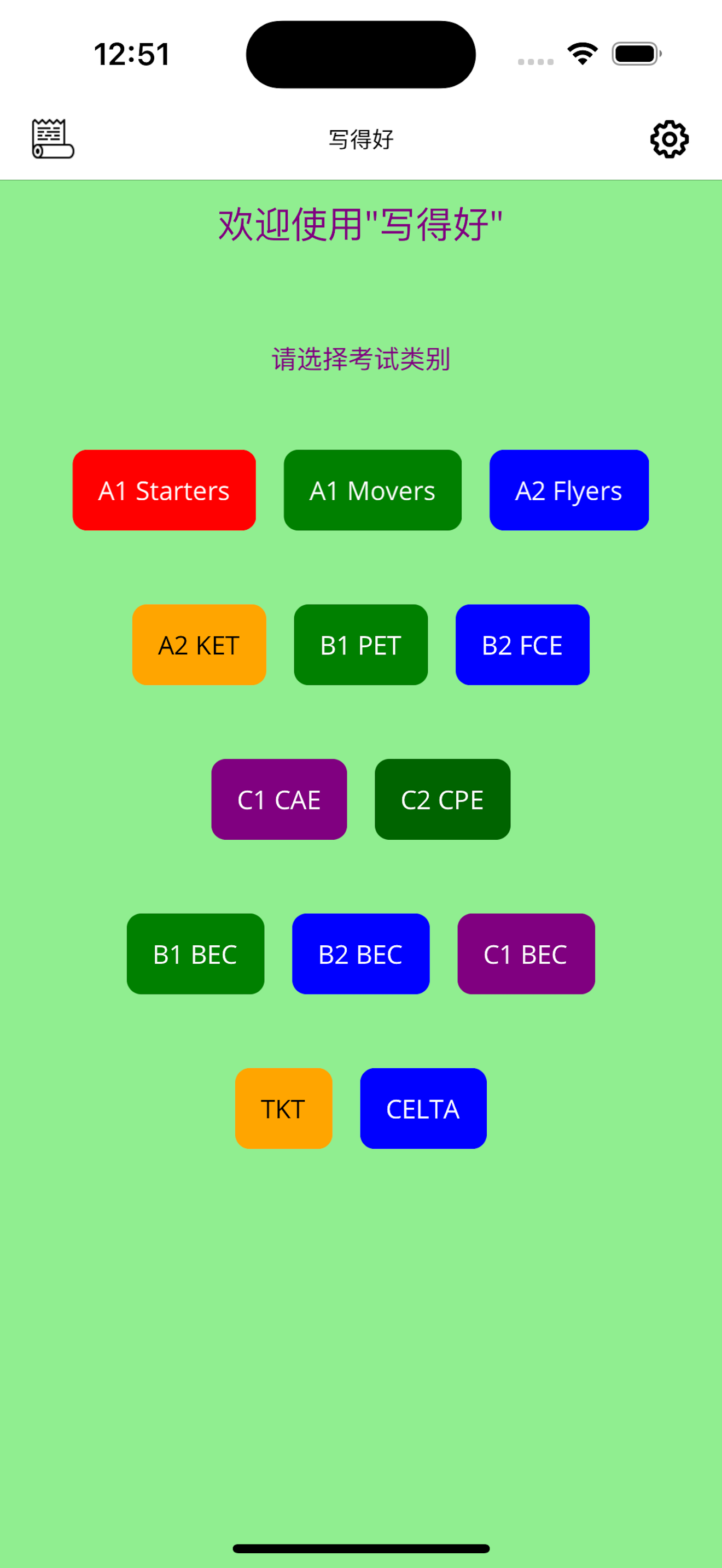This screenshot has width=722, height=1568.
Task: Open the history records scroll icon
Action: coord(53,139)
